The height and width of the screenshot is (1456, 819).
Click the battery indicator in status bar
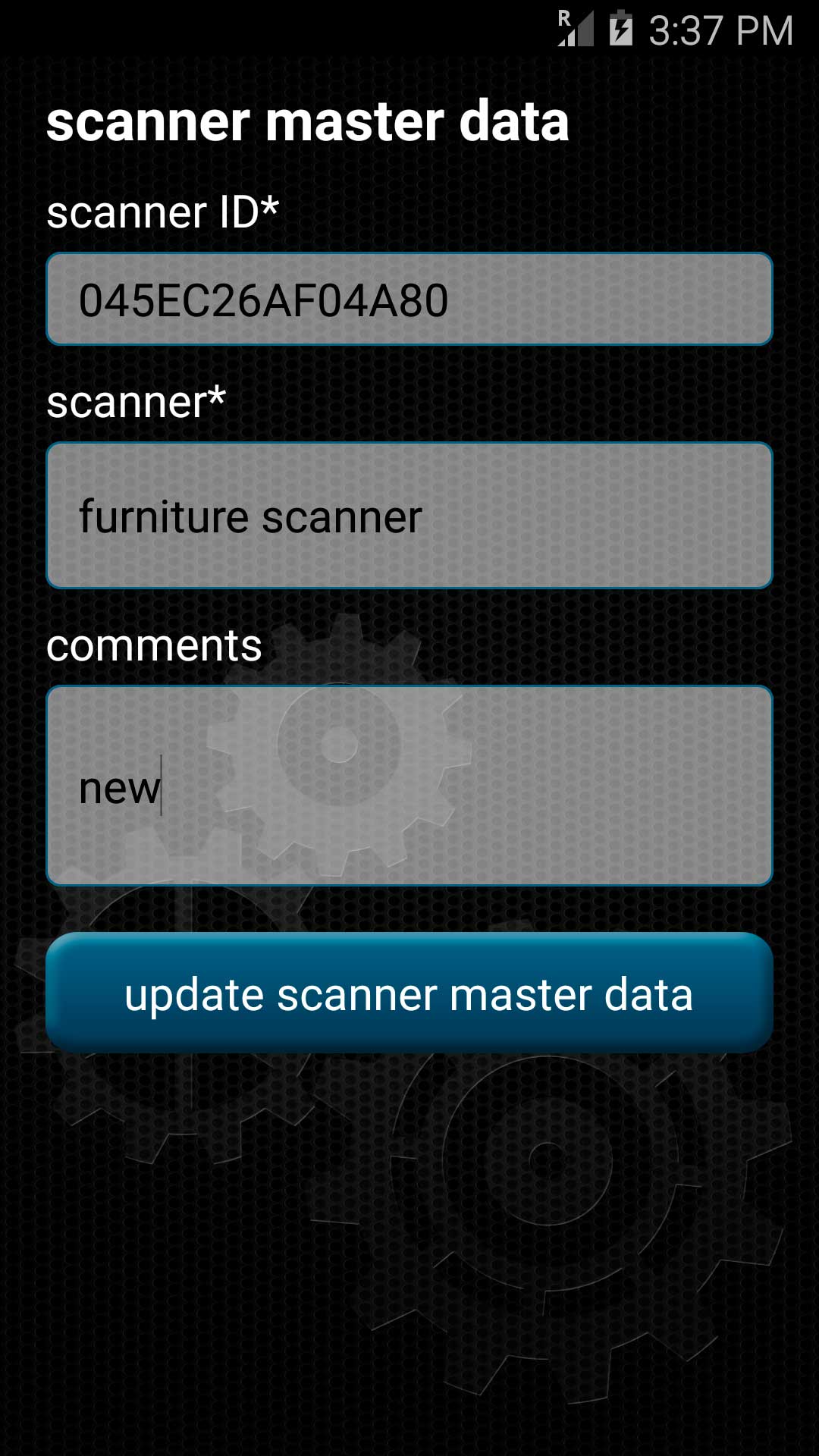click(622, 28)
